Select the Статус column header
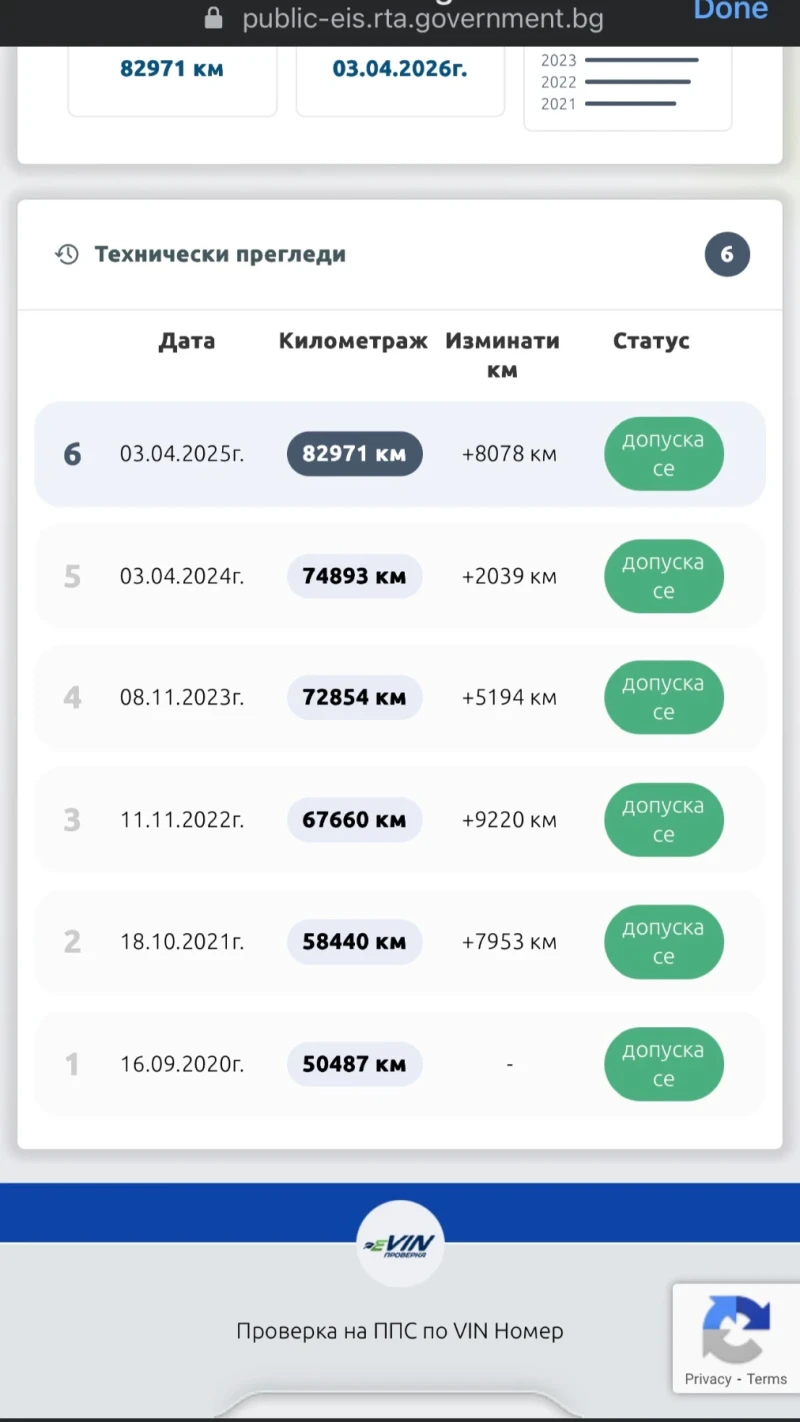Image resolution: width=800 pixels, height=1422 pixels. 651,341
